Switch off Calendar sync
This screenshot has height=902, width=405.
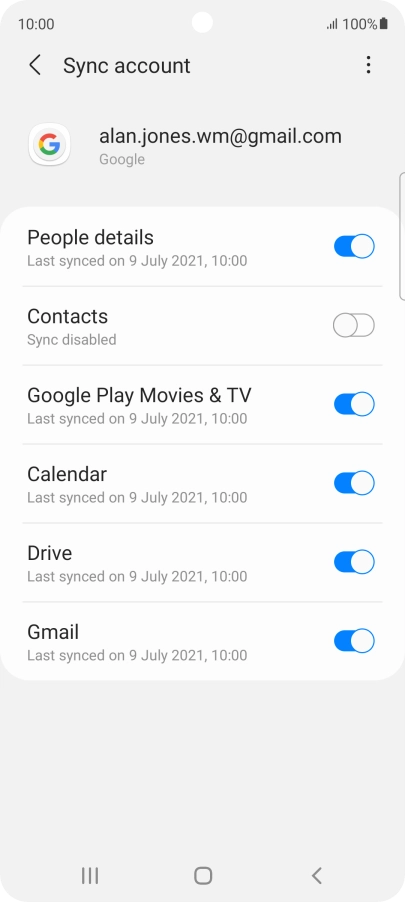coord(354,483)
